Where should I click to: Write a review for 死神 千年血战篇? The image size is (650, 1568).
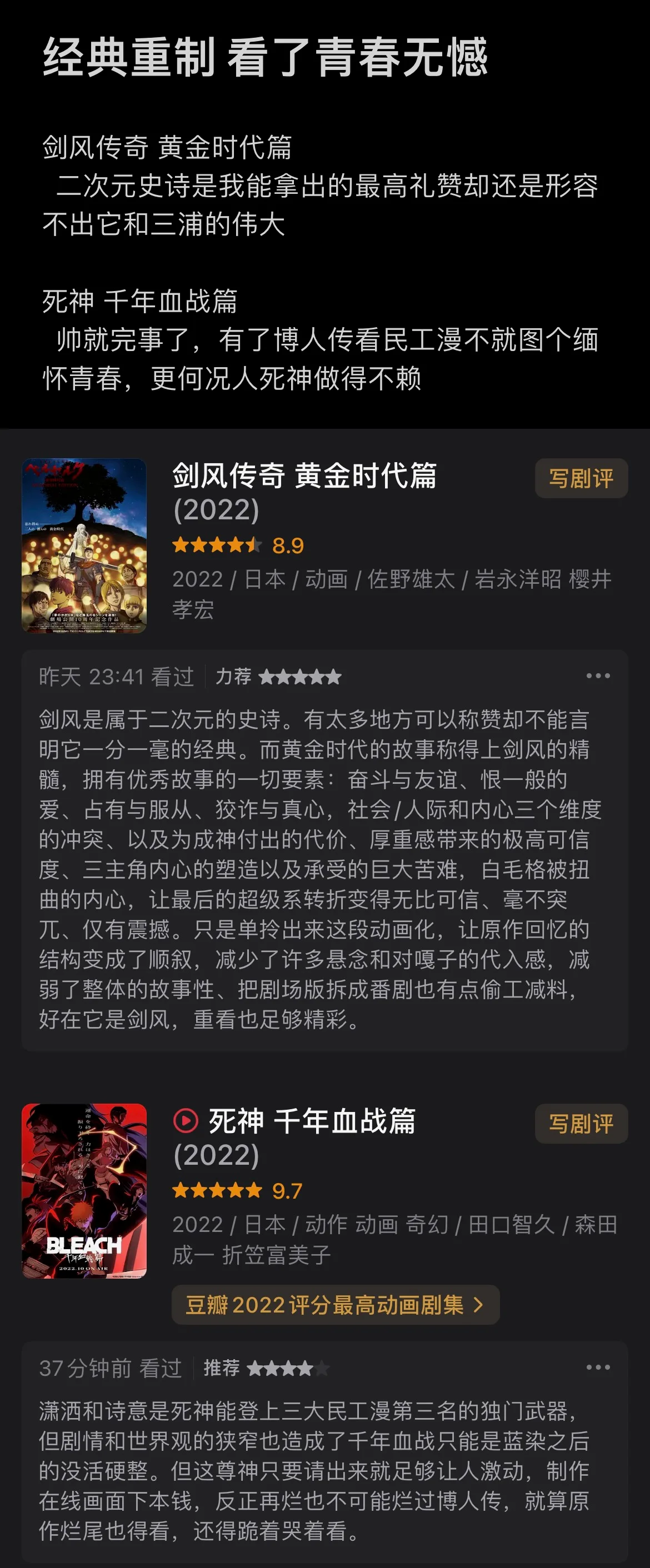[x=581, y=1124]
